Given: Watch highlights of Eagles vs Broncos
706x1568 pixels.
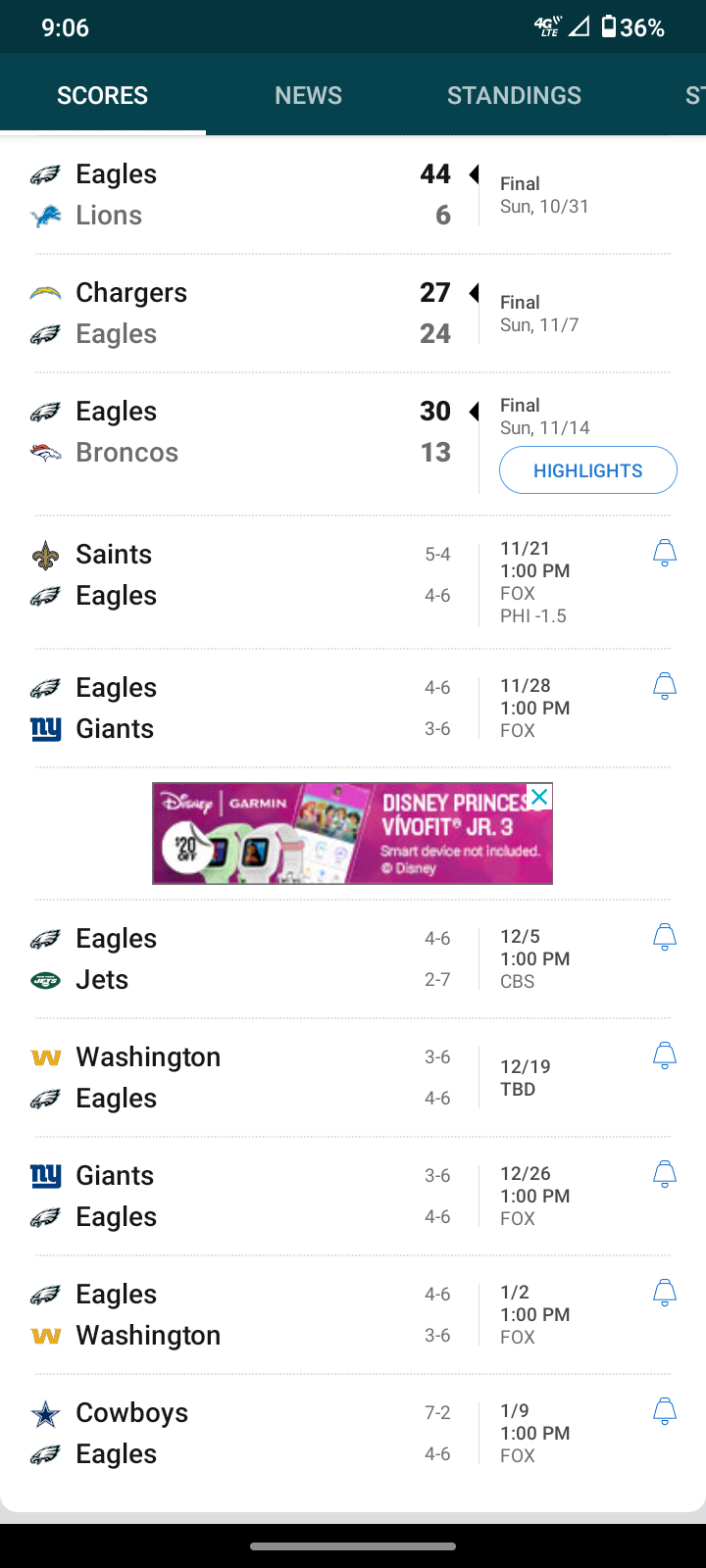Looking at the screenshot, I should point(588,470).
